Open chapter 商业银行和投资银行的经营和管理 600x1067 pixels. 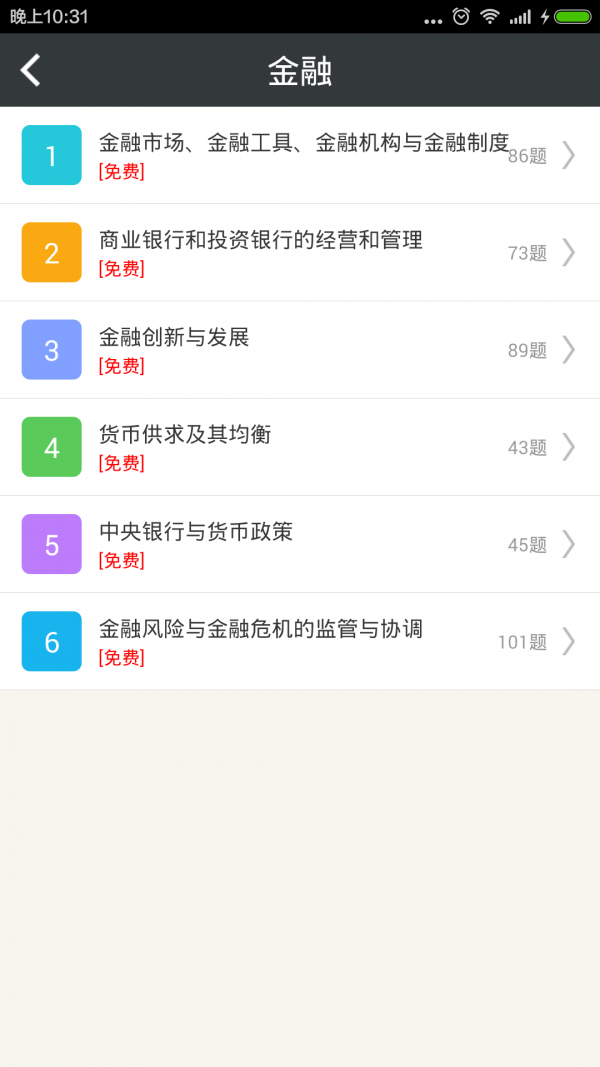coord(300,252)
